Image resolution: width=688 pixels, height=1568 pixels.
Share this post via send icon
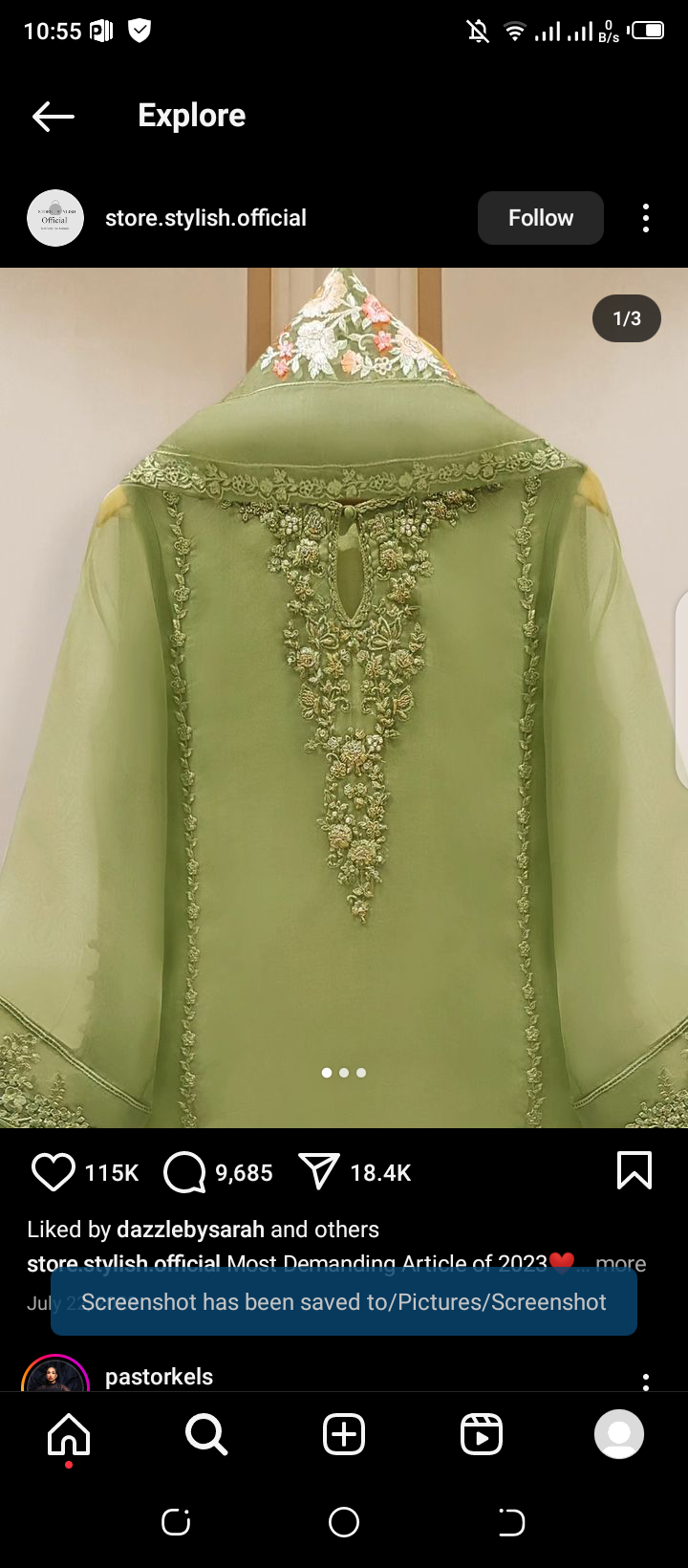(x=319, y=1172)
